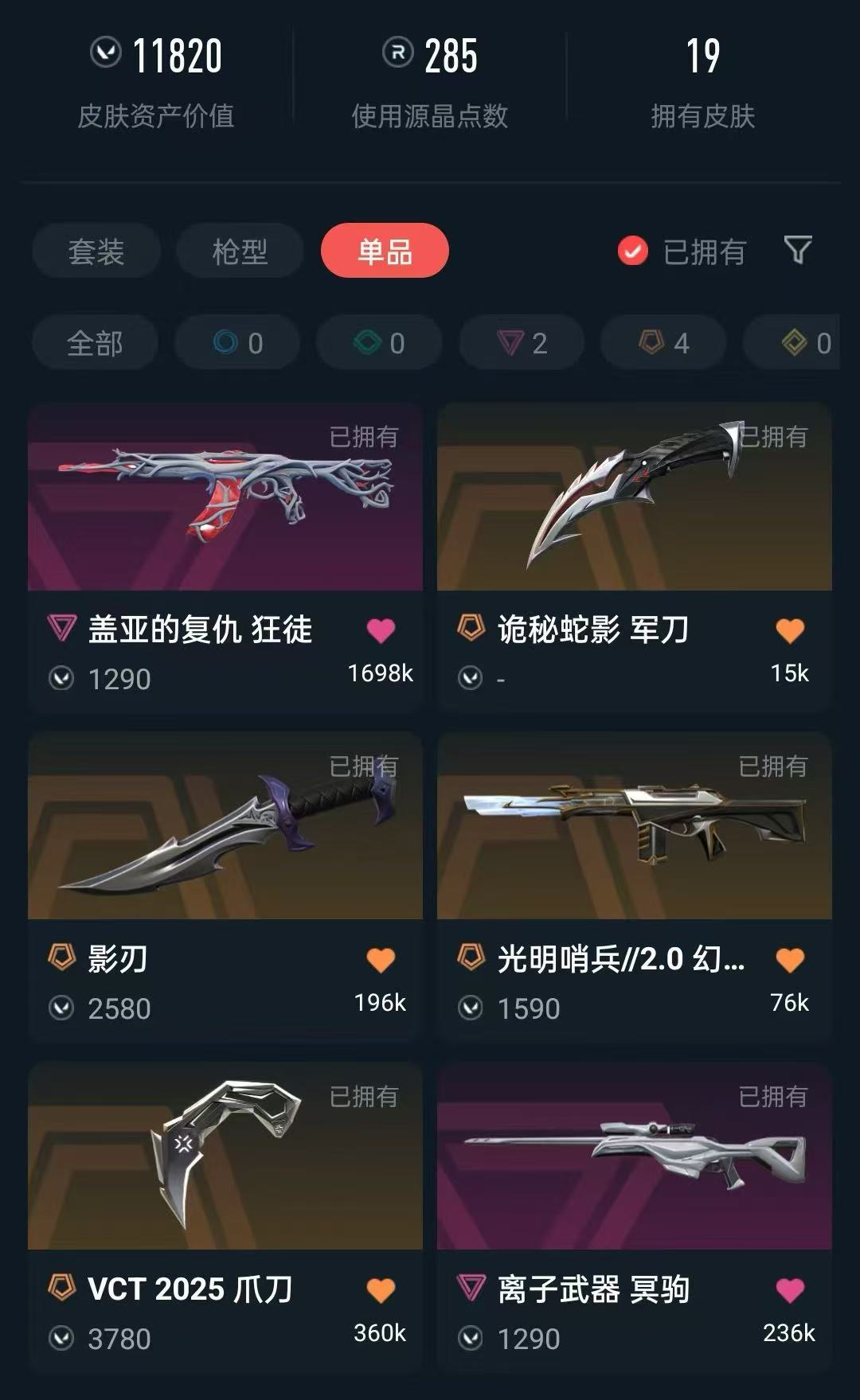Viewport: 860px width, 1400px height.
Task: Open the 光明哨兵//2.0 skin card
Action: pos(635,887)
